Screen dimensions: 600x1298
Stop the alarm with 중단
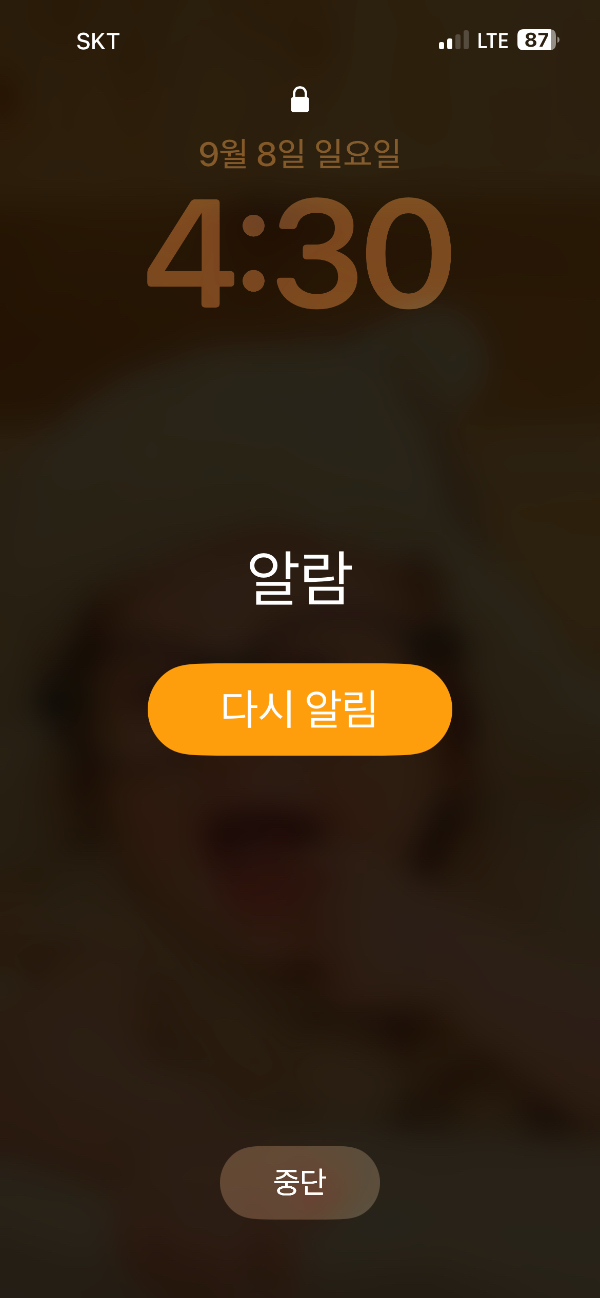pos(300,1182)
